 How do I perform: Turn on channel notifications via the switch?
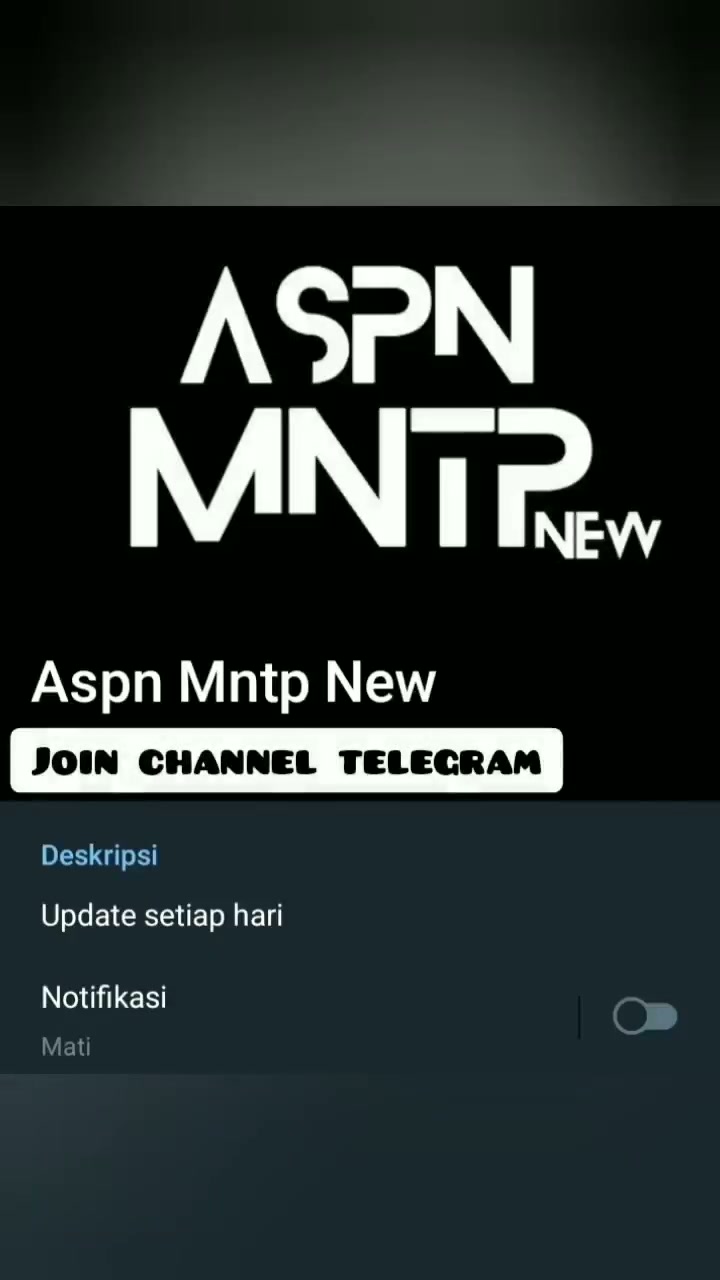click(645, 1015)
